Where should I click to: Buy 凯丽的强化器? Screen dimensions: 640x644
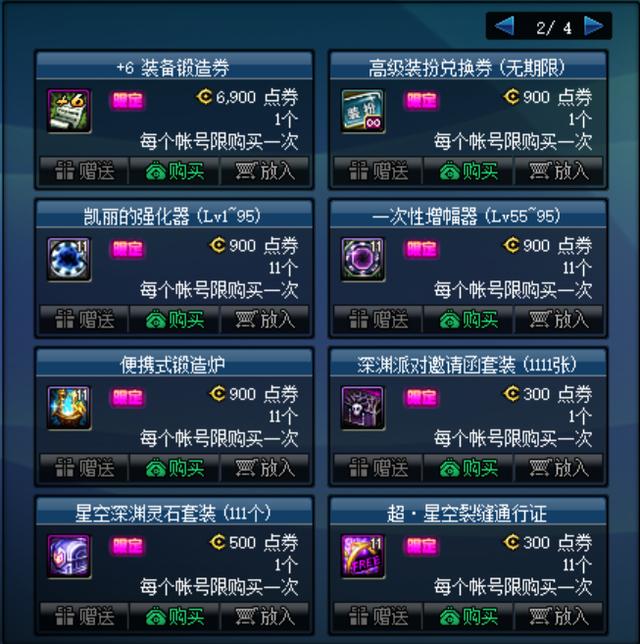(x=175, y=319)
